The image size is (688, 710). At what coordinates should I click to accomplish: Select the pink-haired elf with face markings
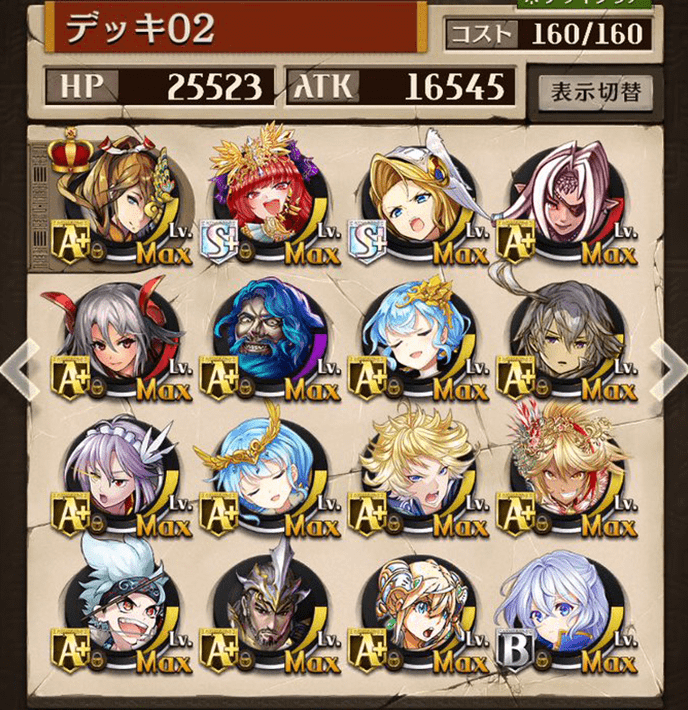(566, 197)
